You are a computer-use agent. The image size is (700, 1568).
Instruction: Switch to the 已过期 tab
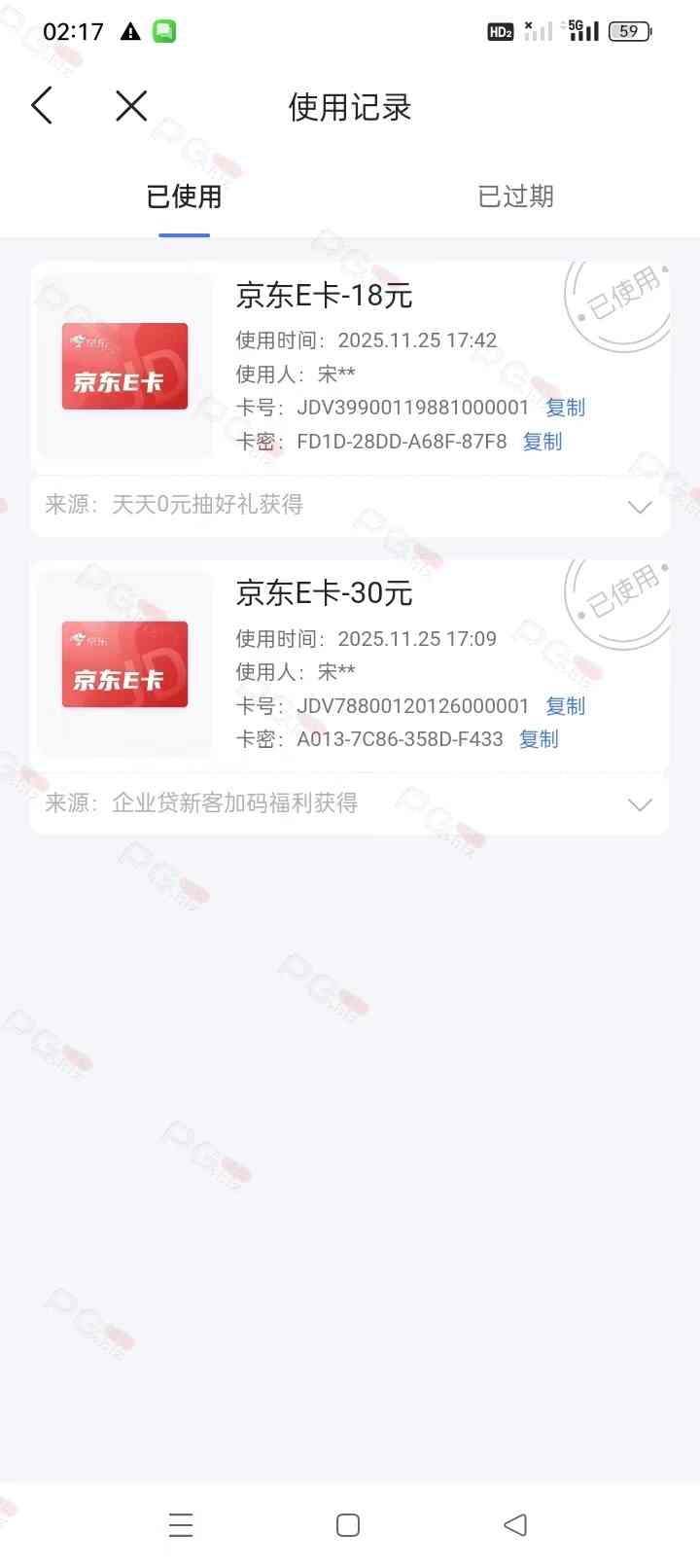pyautogui.click(x=515, y=196)
